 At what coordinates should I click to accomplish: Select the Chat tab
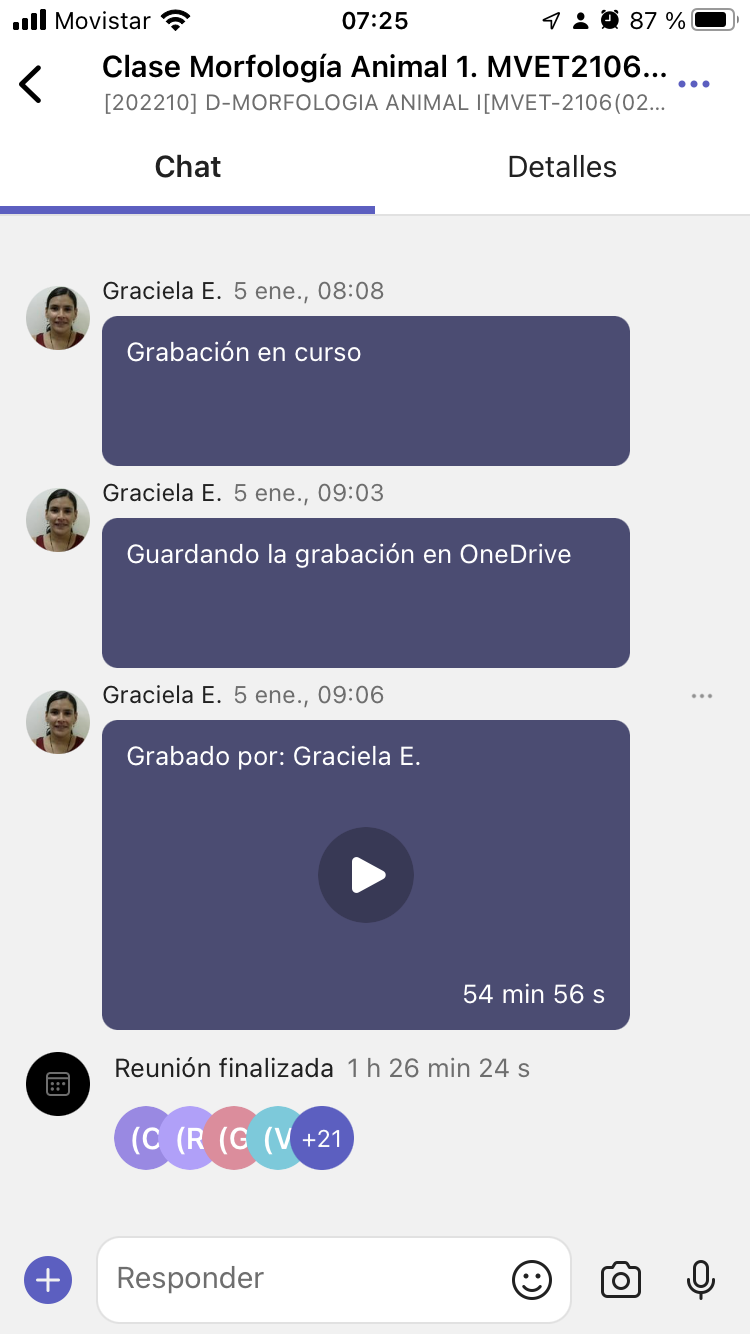click(x=188, y=167)
